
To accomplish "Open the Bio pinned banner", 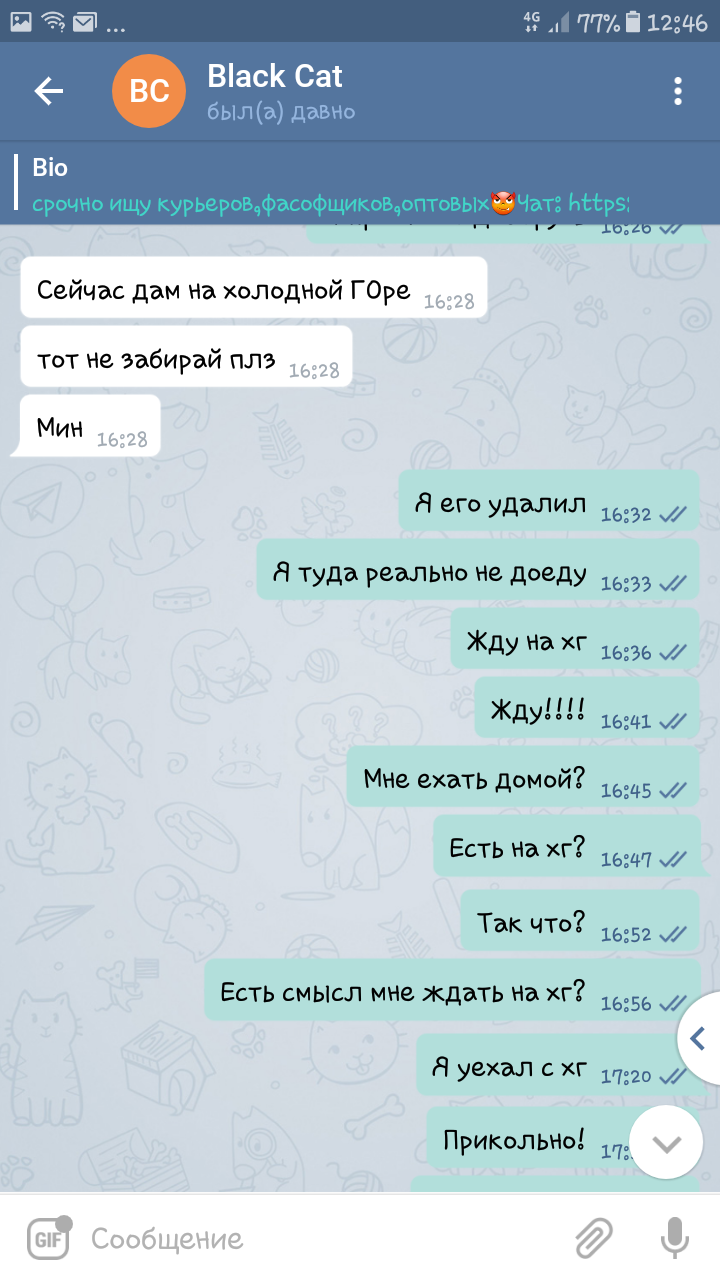I will (x=360, y=183).
